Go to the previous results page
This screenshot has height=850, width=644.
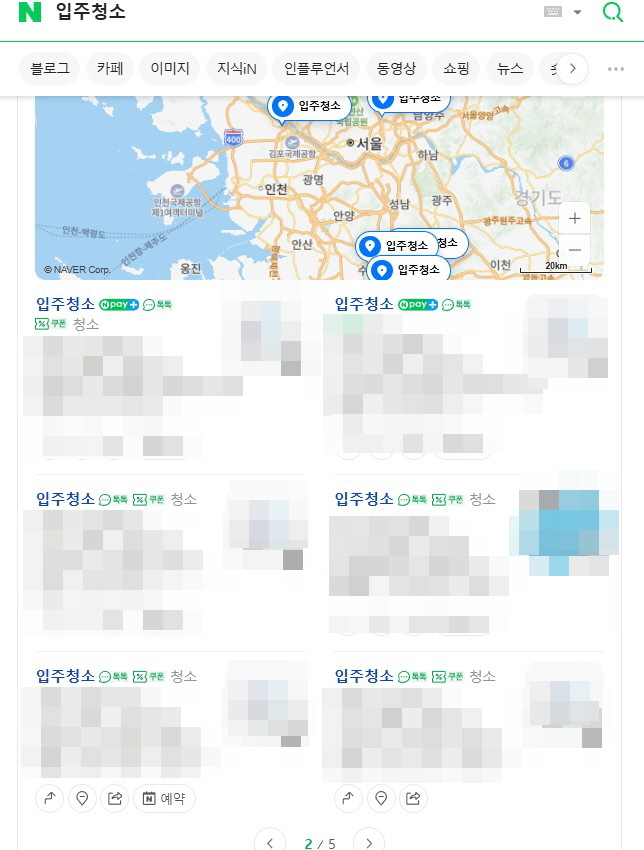[x=270, y=843]
